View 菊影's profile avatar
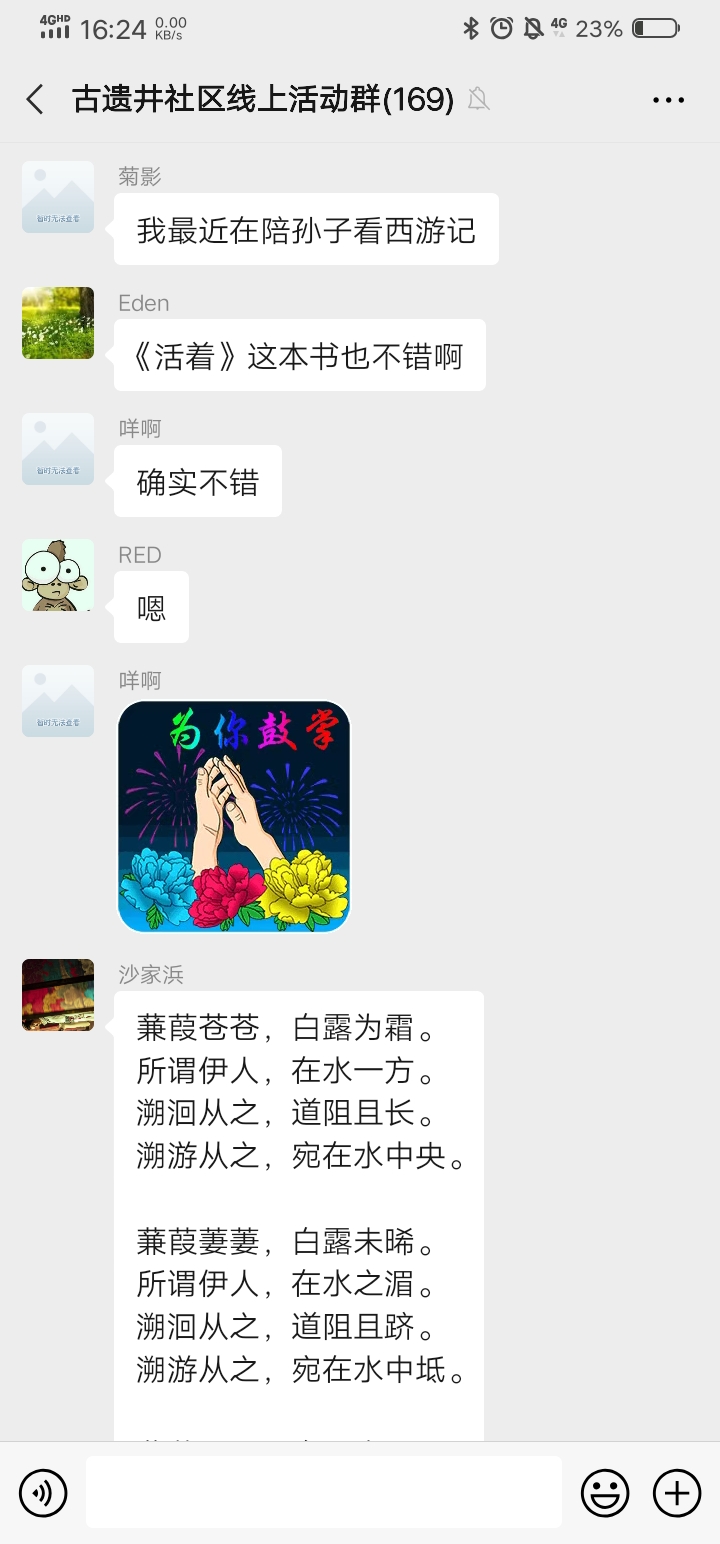 [58, 197]
